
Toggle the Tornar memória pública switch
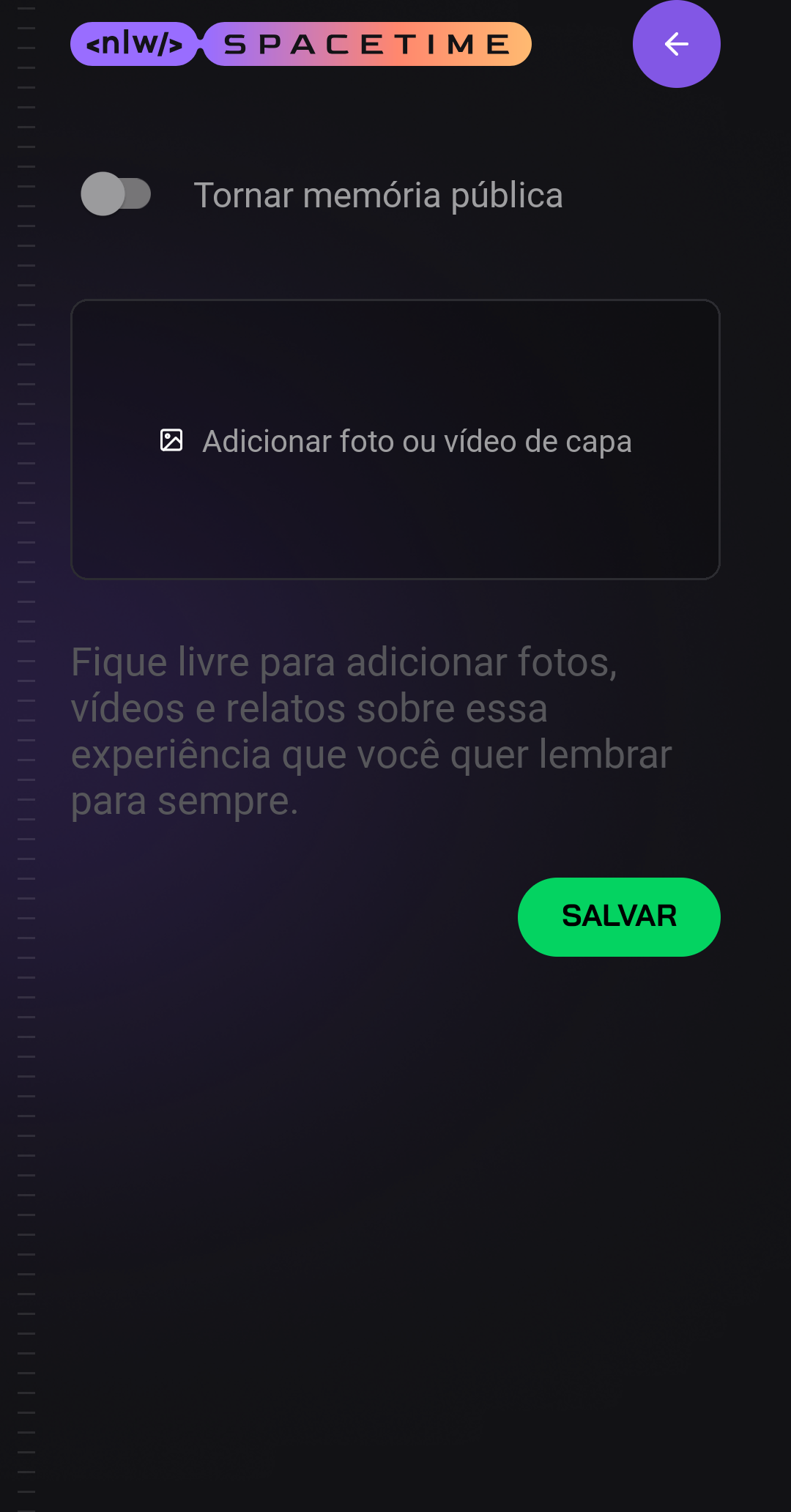click(x=116, y=194)
